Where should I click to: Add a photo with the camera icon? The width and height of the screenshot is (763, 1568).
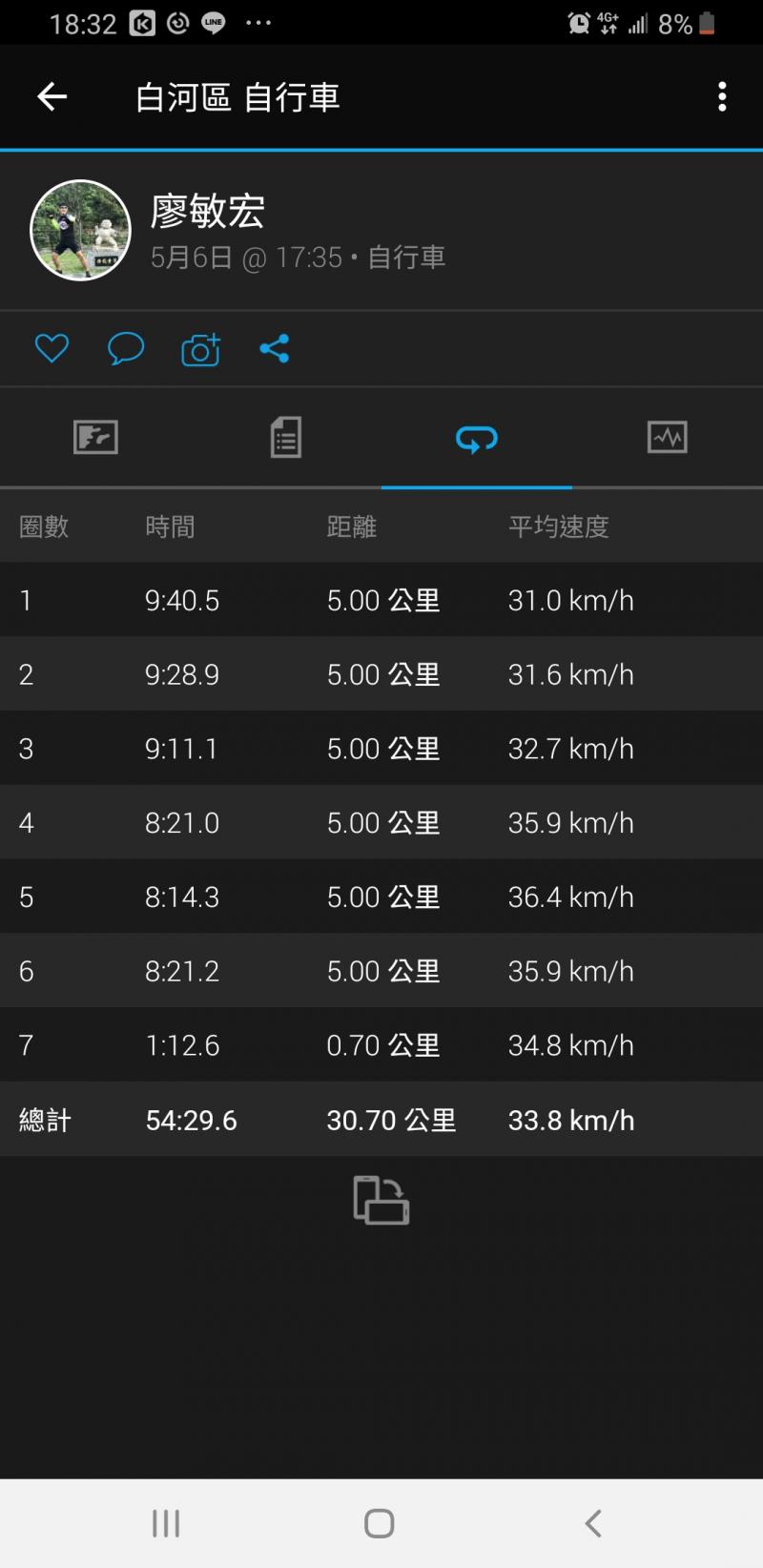coord(201,350)
